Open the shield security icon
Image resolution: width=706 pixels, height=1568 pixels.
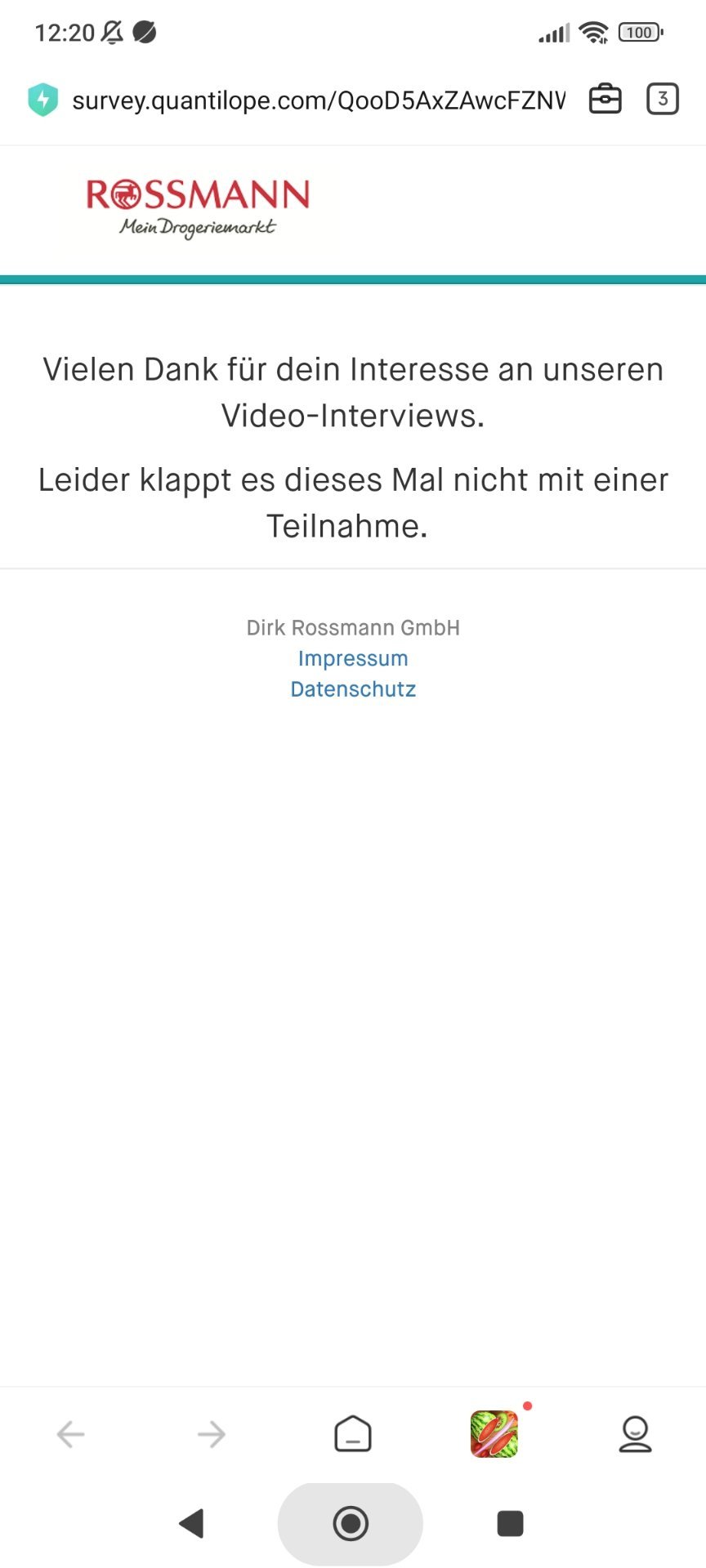click(x=42, y=100)
